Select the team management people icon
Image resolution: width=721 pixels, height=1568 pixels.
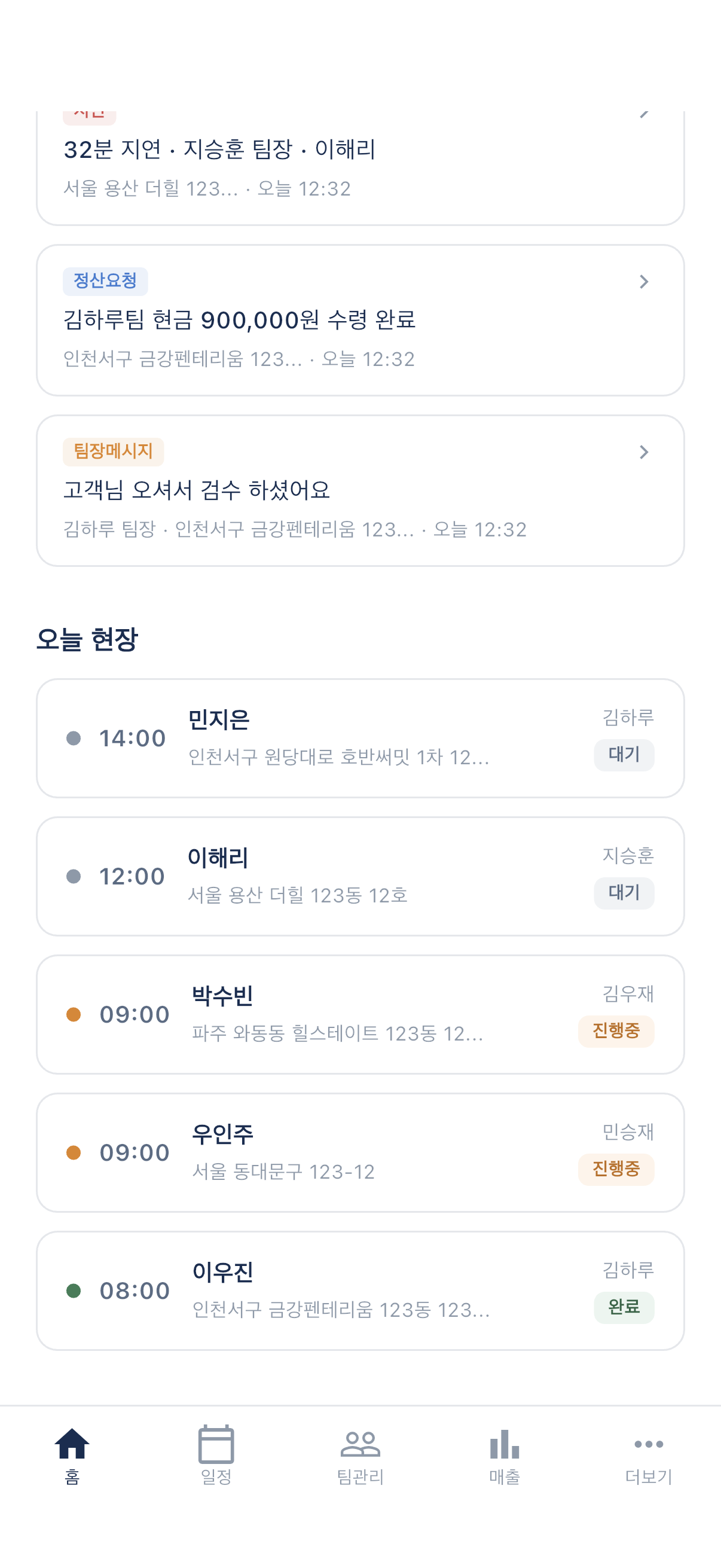coord(360,1444)
